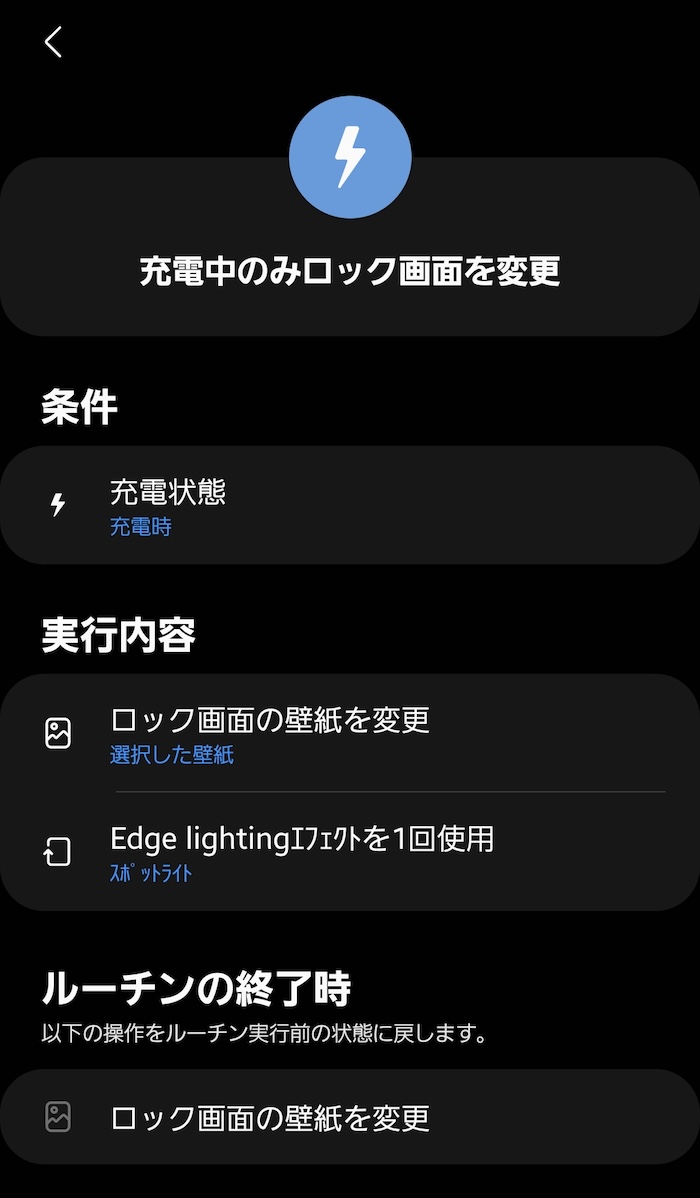
Task: Tap ロック画面の壁紙を変更 under ルーチンの終了時
Action: pos(350,1117)
